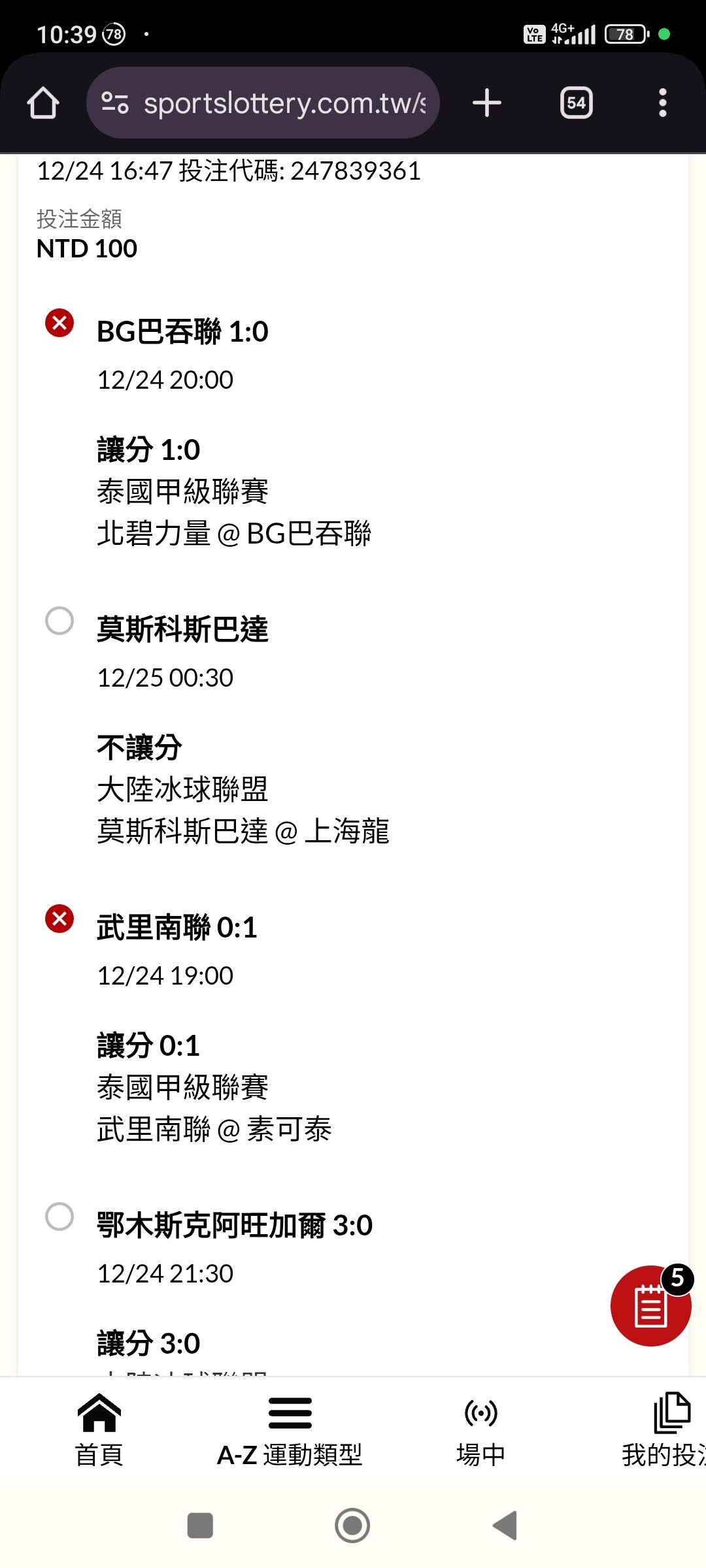
Task: Go to the browser home page
Action: (43, 103)
